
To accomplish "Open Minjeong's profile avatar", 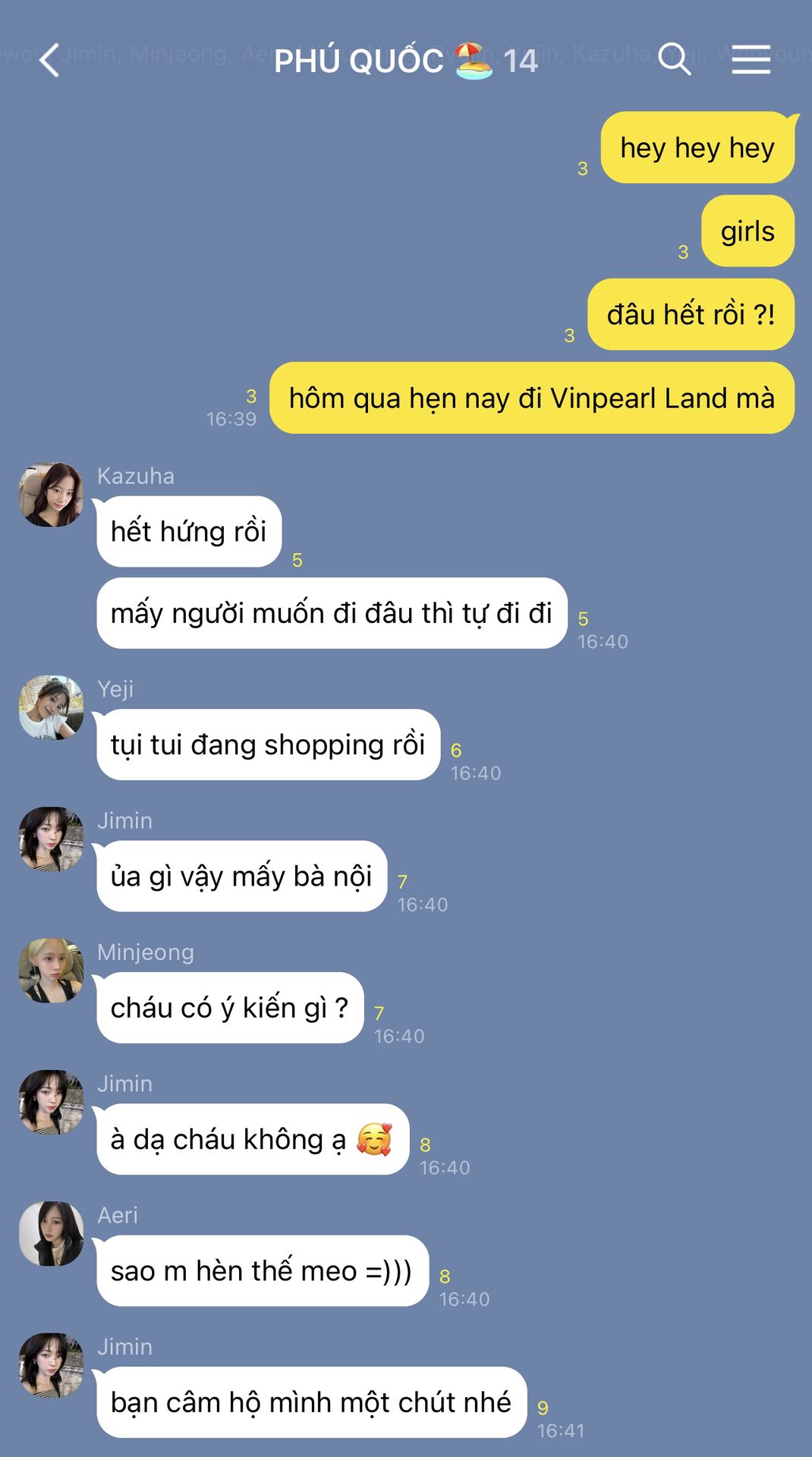I will [x=51, y=971].
